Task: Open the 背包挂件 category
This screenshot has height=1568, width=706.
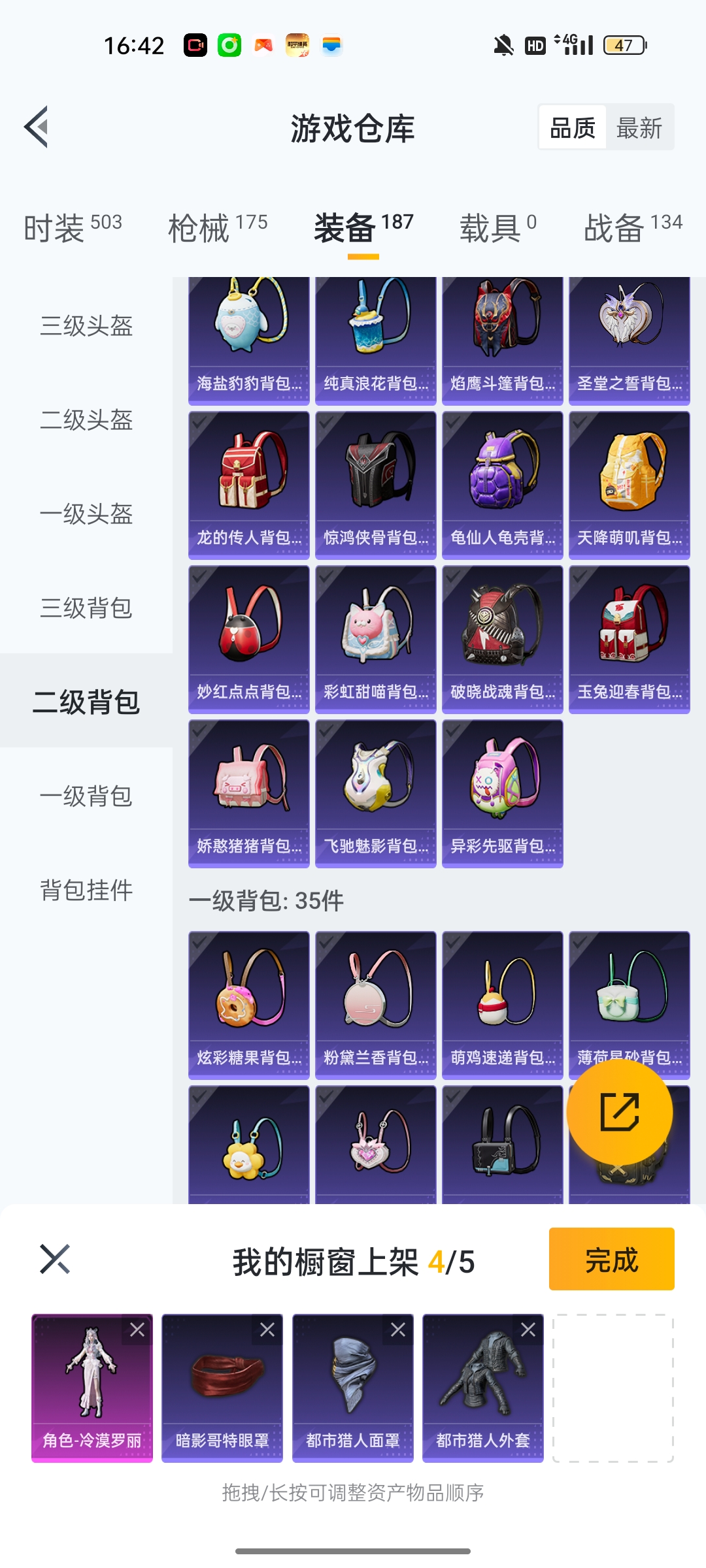Action: [86, 890]
